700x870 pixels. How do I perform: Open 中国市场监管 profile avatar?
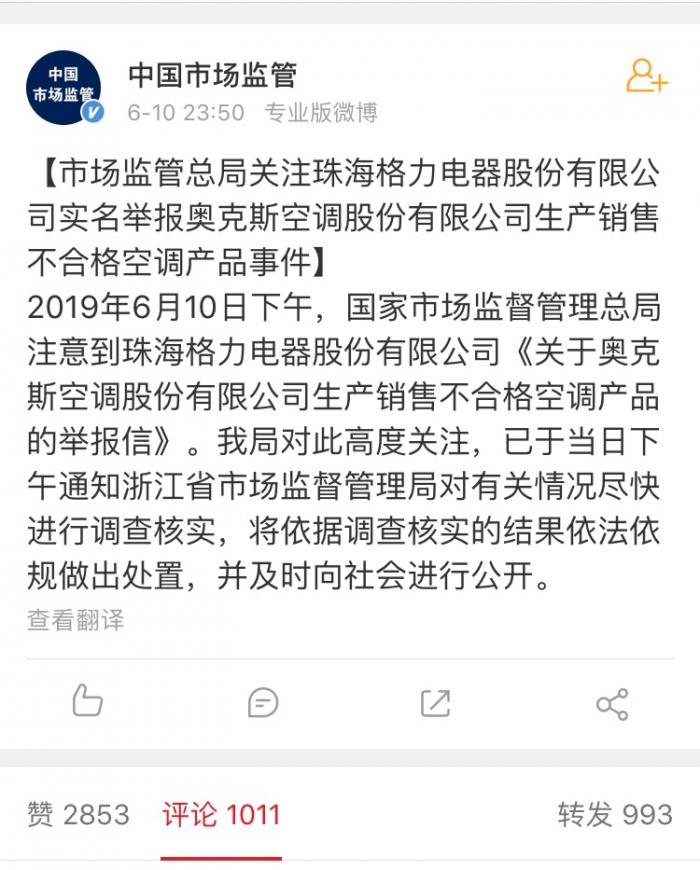[64, 88]
